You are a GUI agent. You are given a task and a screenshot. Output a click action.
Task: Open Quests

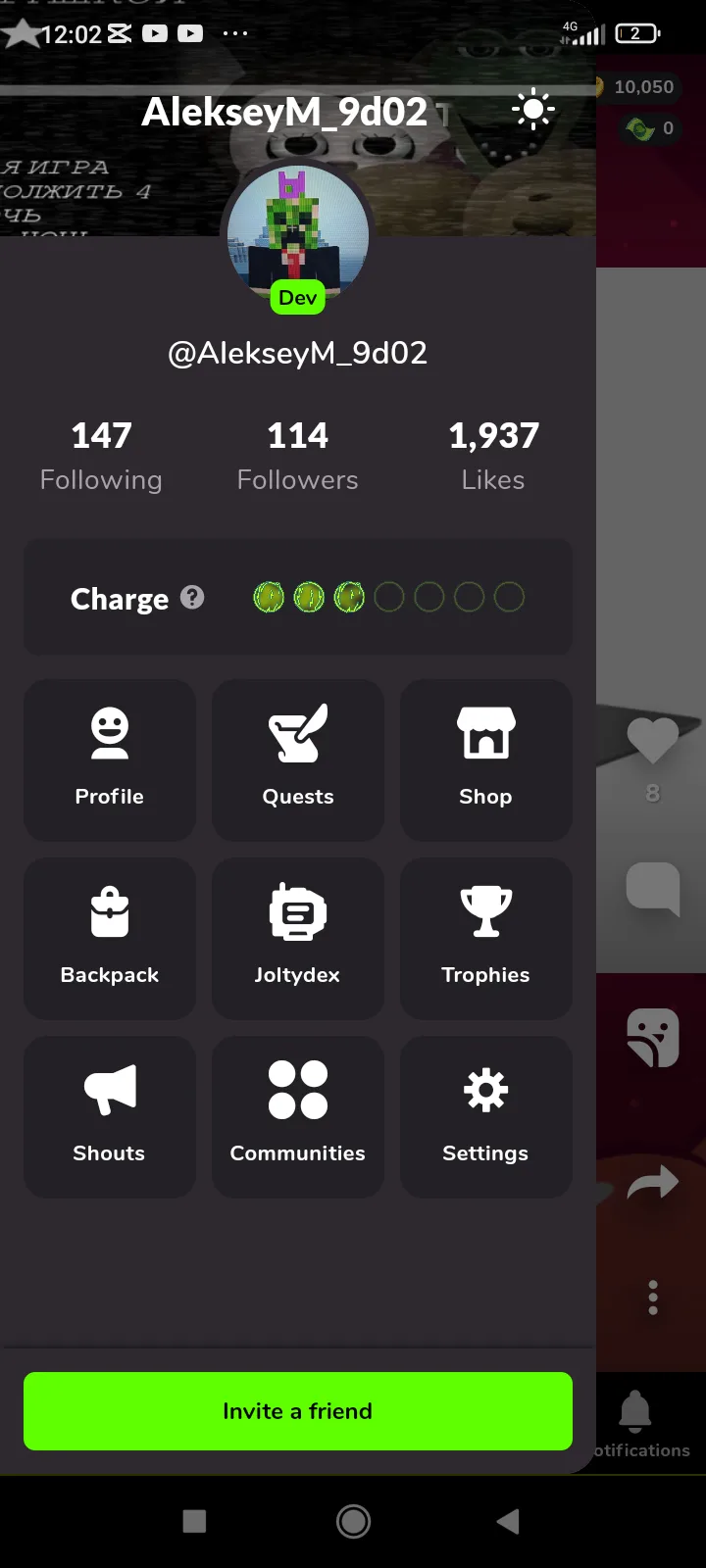click(298, 759)
